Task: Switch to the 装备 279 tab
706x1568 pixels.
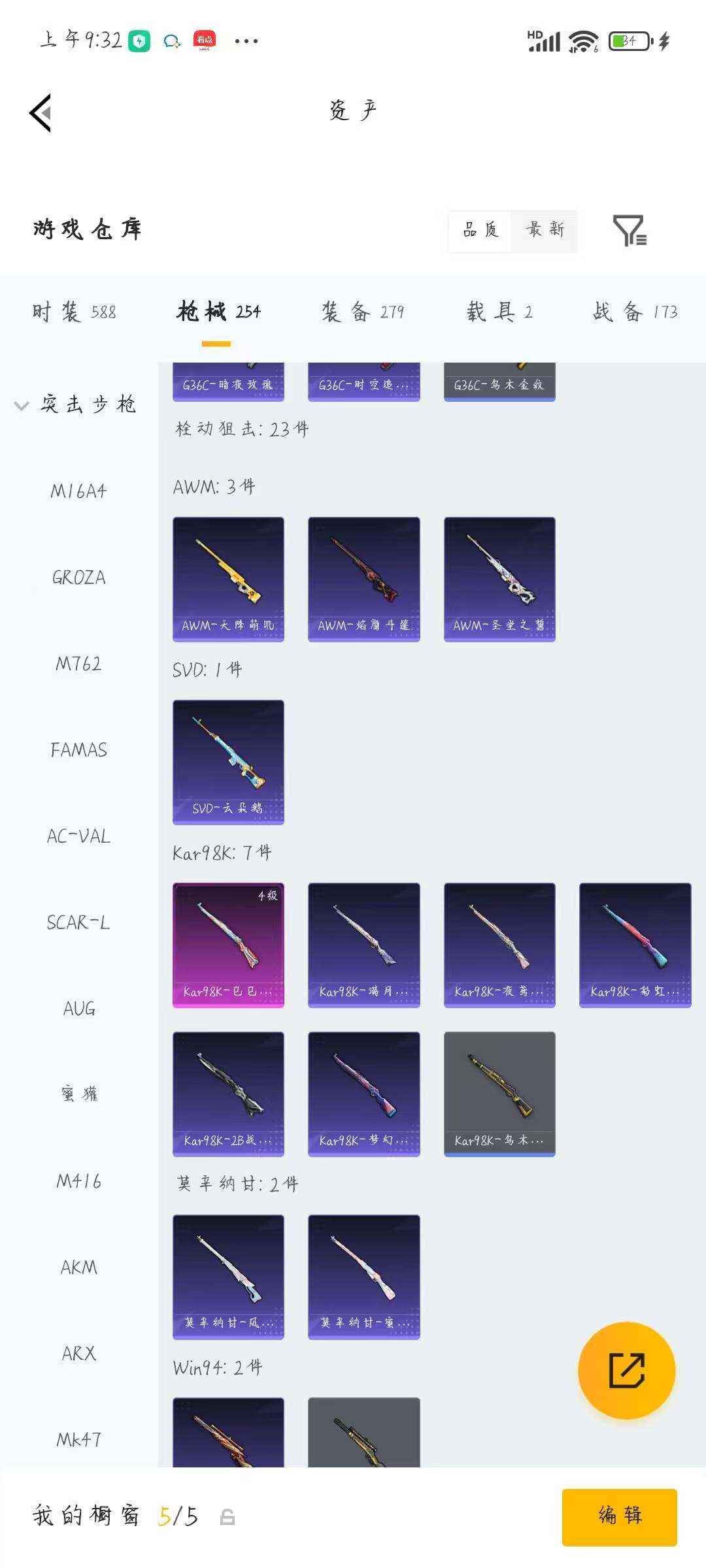Action: click(363, 312)
